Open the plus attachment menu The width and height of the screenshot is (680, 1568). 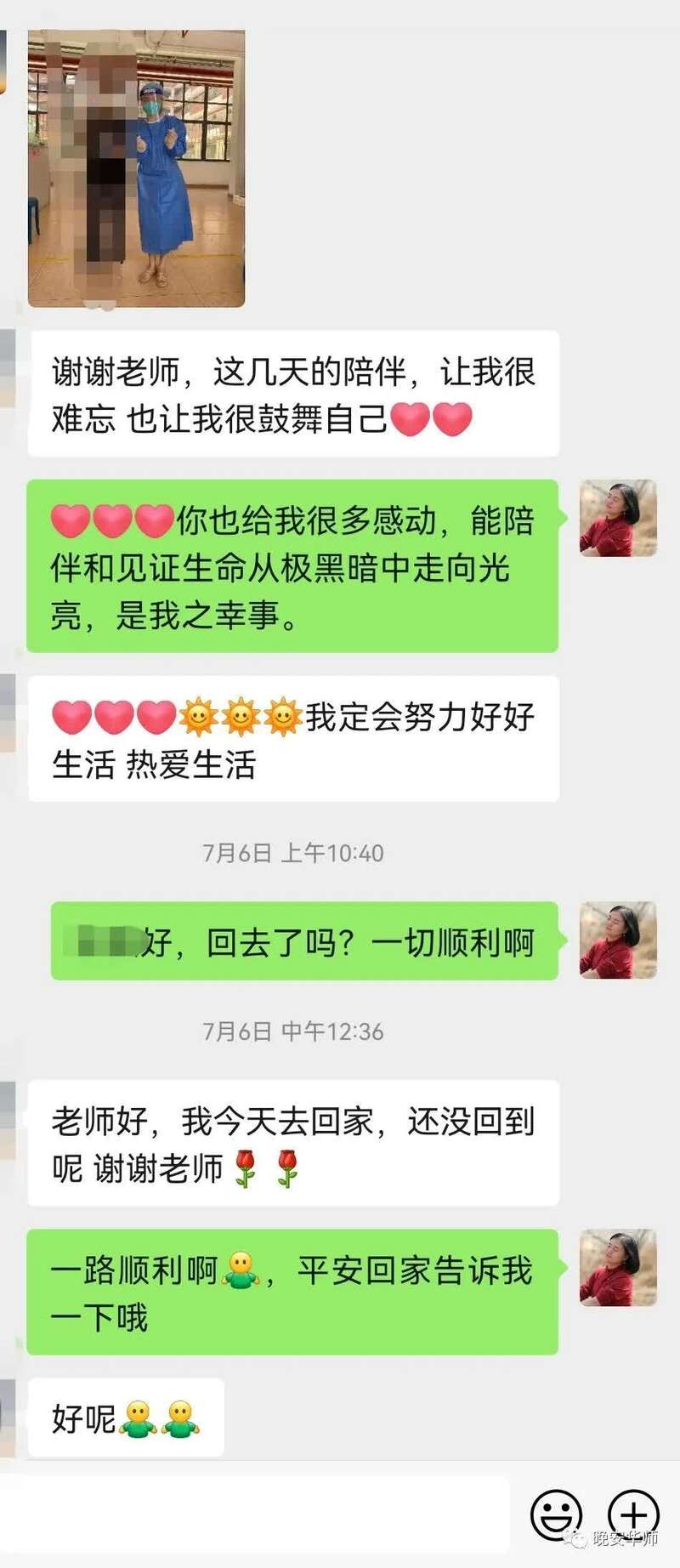tap(633, 1514)
